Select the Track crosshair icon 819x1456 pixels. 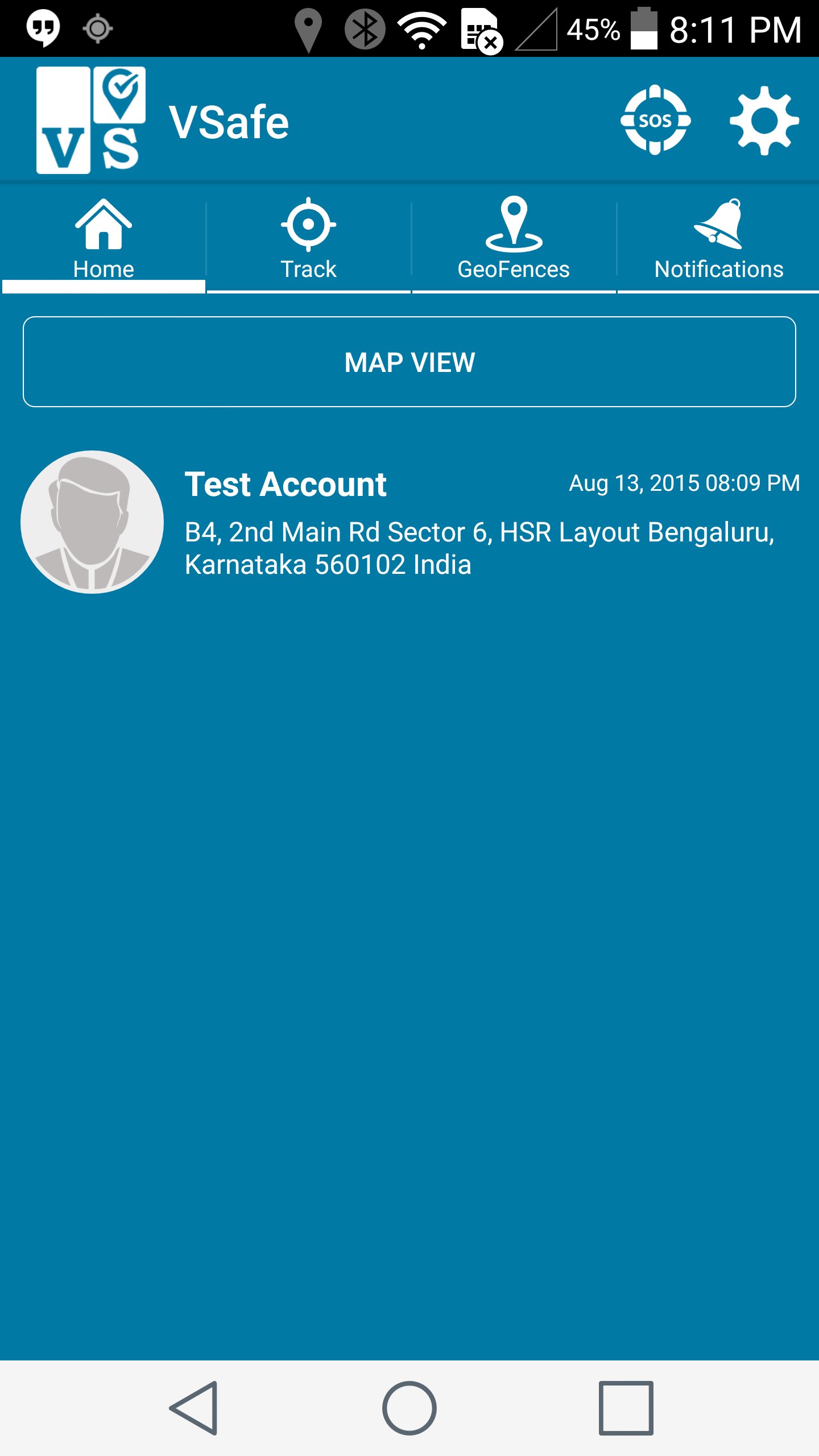click(x=309, y=224)
